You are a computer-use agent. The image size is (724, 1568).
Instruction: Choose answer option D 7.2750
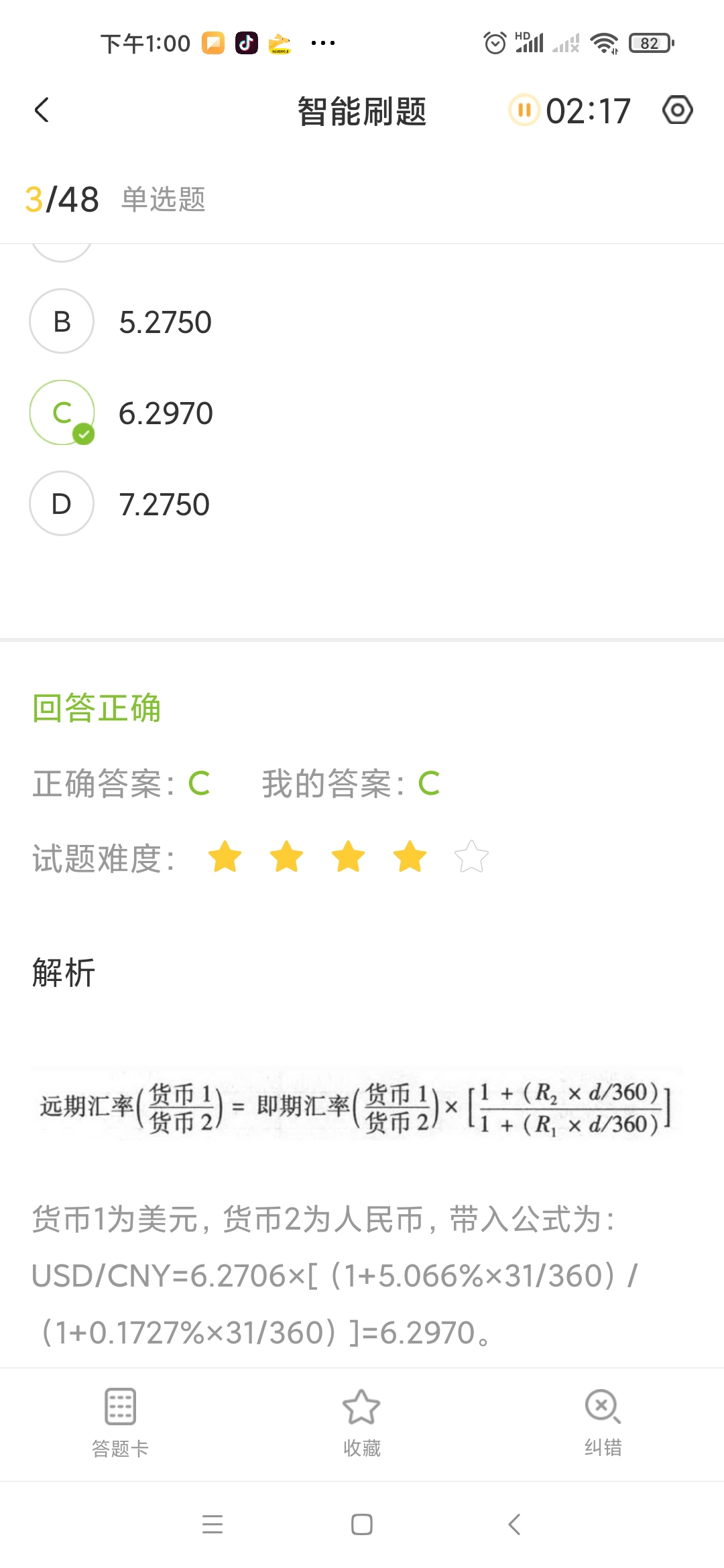[62, 504]
